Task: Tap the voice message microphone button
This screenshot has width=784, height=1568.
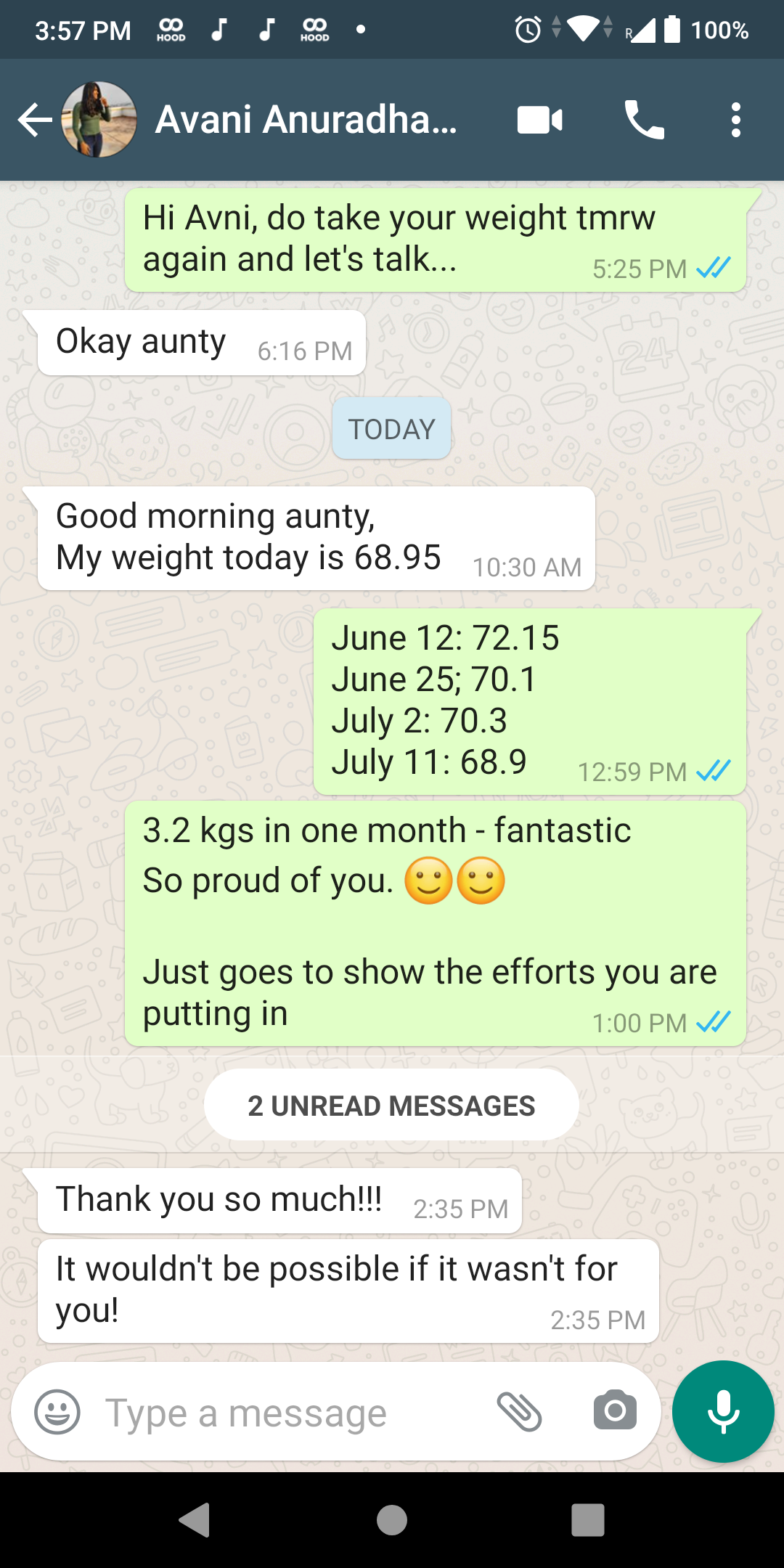Action: (x=723, y=1410)
